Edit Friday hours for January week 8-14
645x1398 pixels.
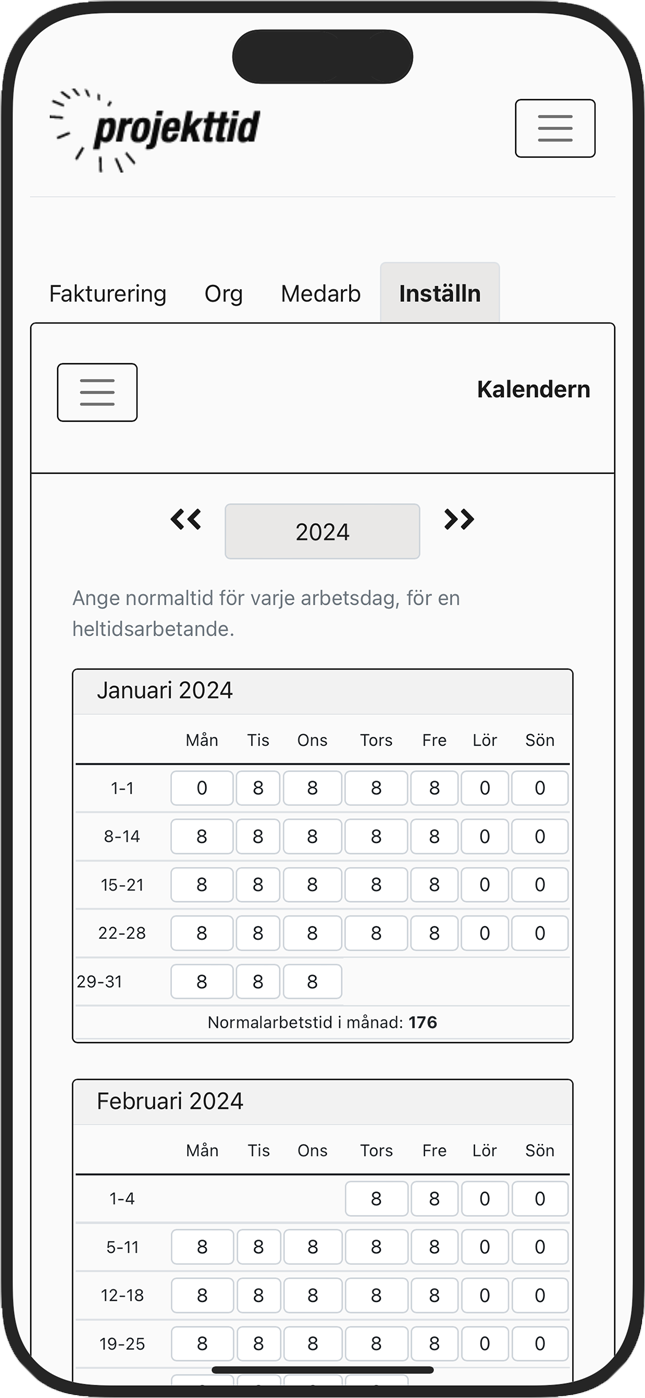(x=434, y=836)
